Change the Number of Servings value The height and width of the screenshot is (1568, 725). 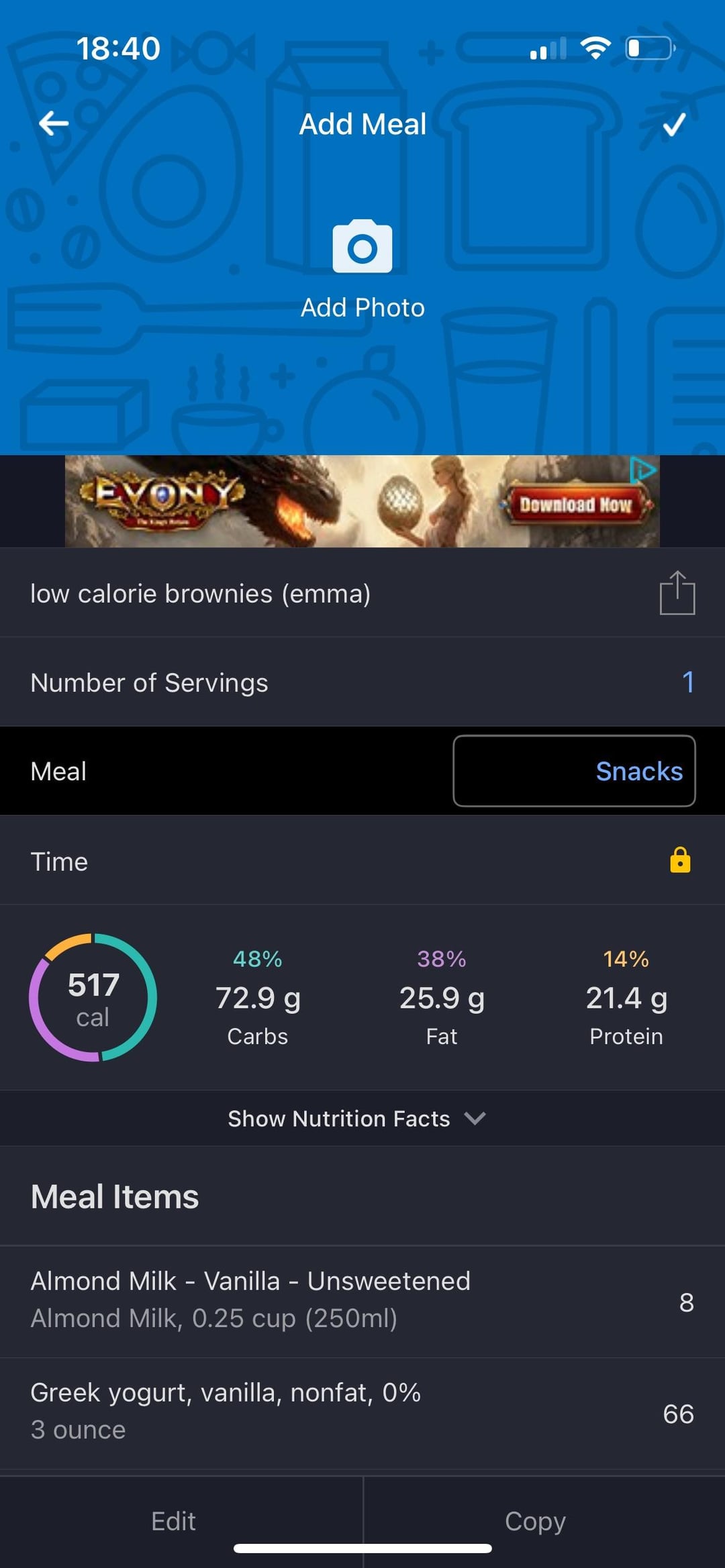[688, 682]
